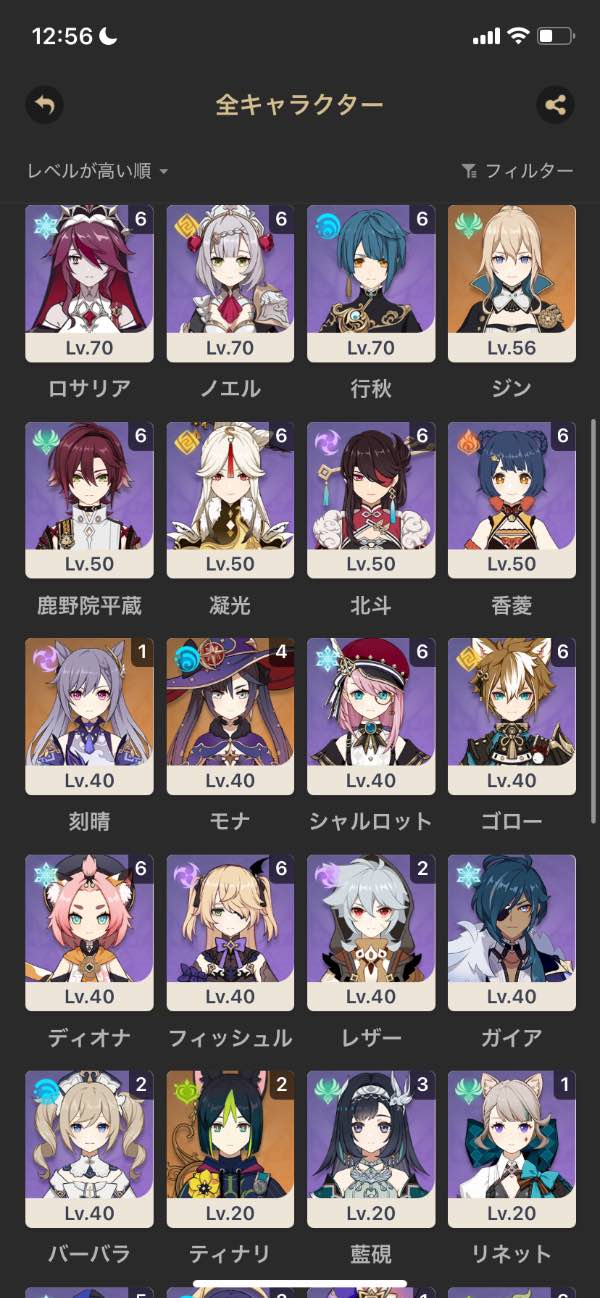This screenshot has width=600, height=1298.
Task: Open ロサリア character card
Action: [x=89, y=283]
